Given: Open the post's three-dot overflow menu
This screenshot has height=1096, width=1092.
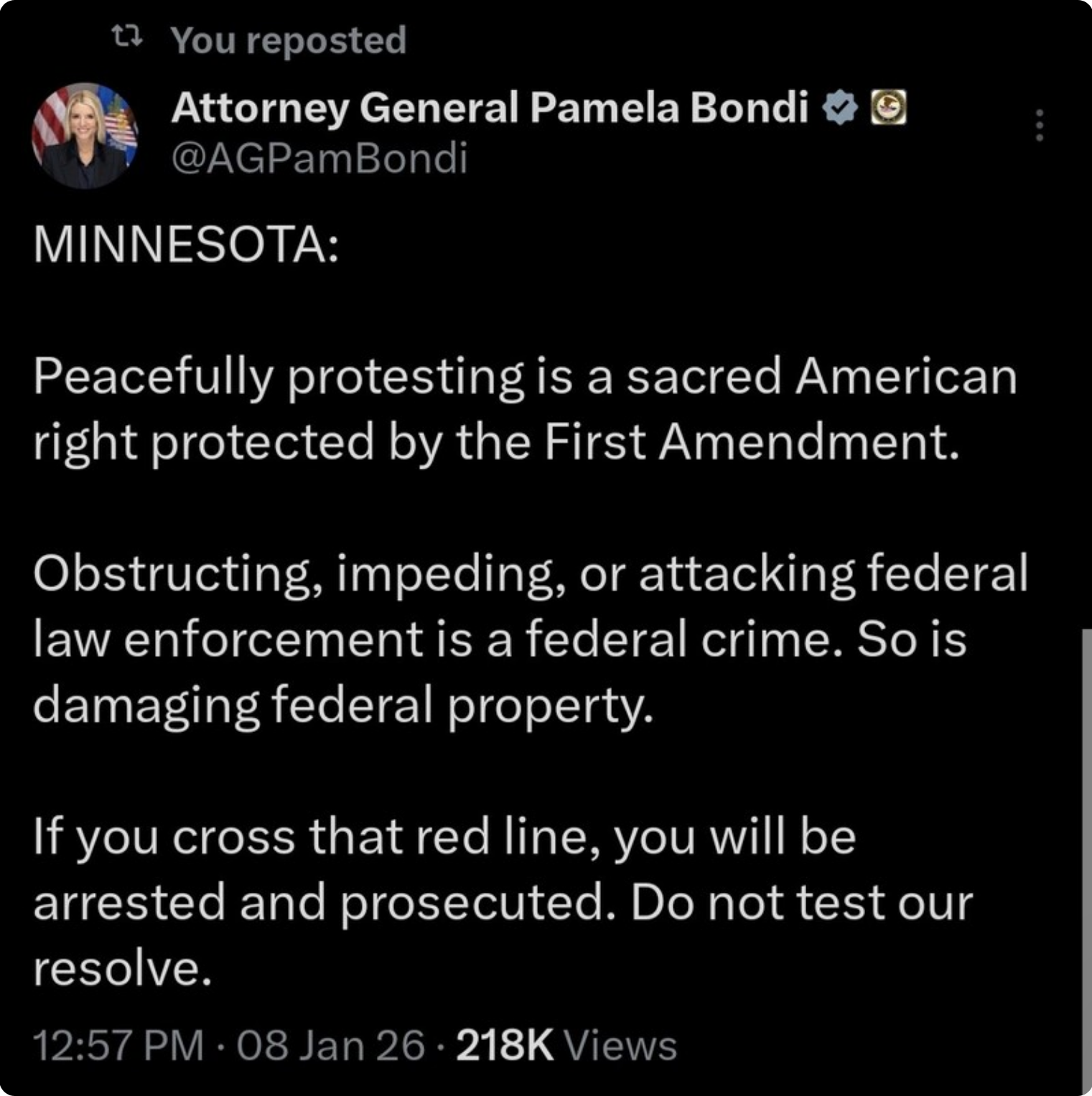Looking at the screenshot, I should 1039,125.
